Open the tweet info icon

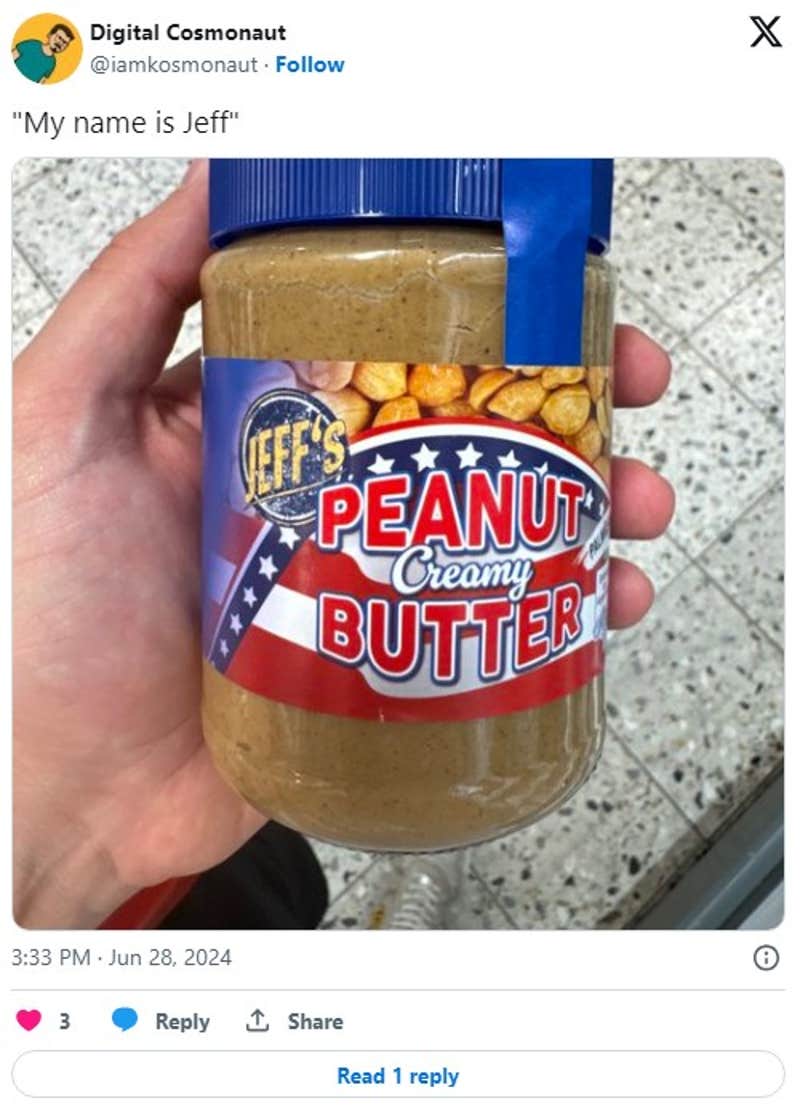point(765,958)
